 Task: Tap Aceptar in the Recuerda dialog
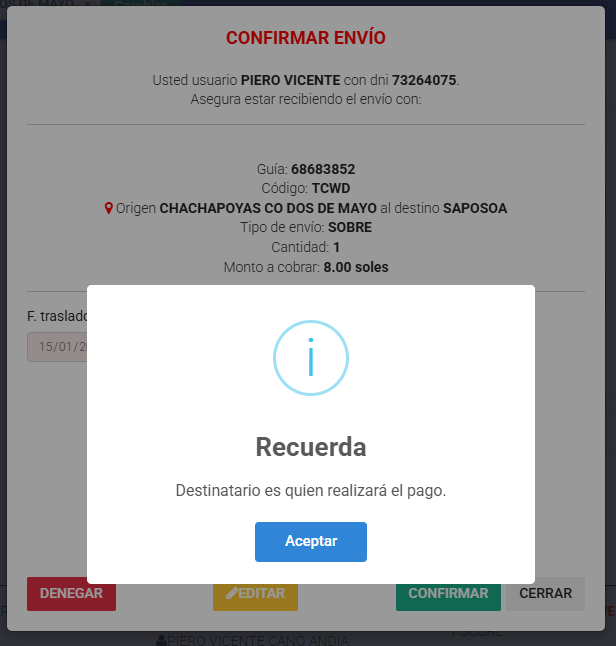point(310,541)
